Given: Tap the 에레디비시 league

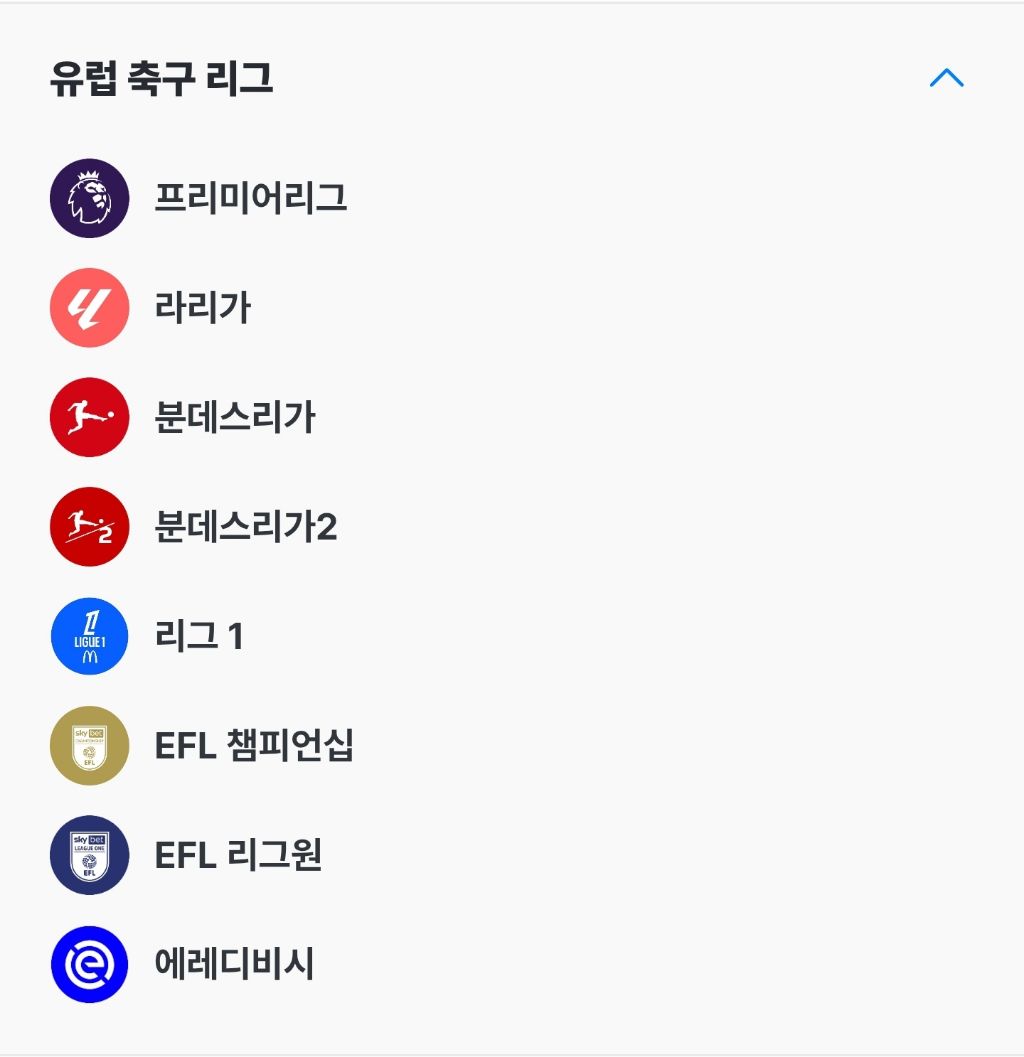Looking at the screenshot, I should click(234, 964).
